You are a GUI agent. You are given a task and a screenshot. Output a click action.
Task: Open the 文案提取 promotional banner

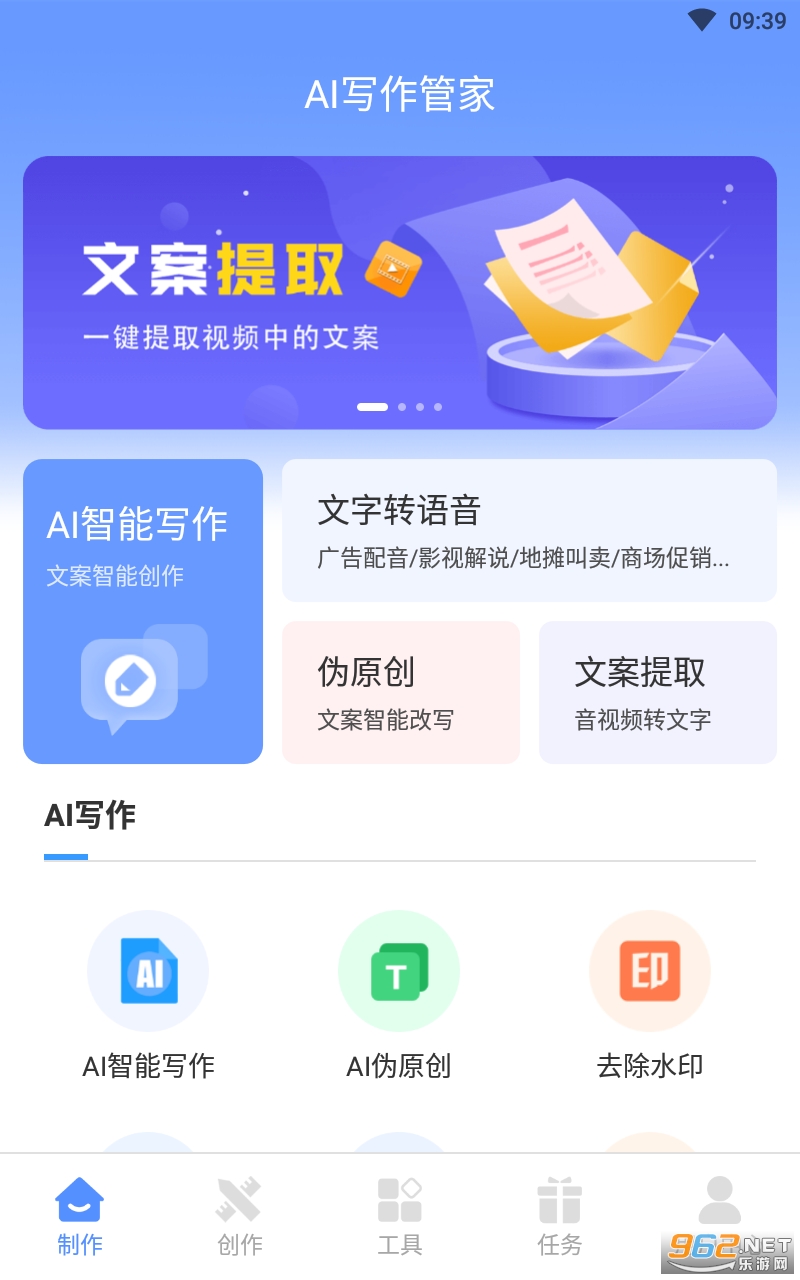click(x=400, y=292)
